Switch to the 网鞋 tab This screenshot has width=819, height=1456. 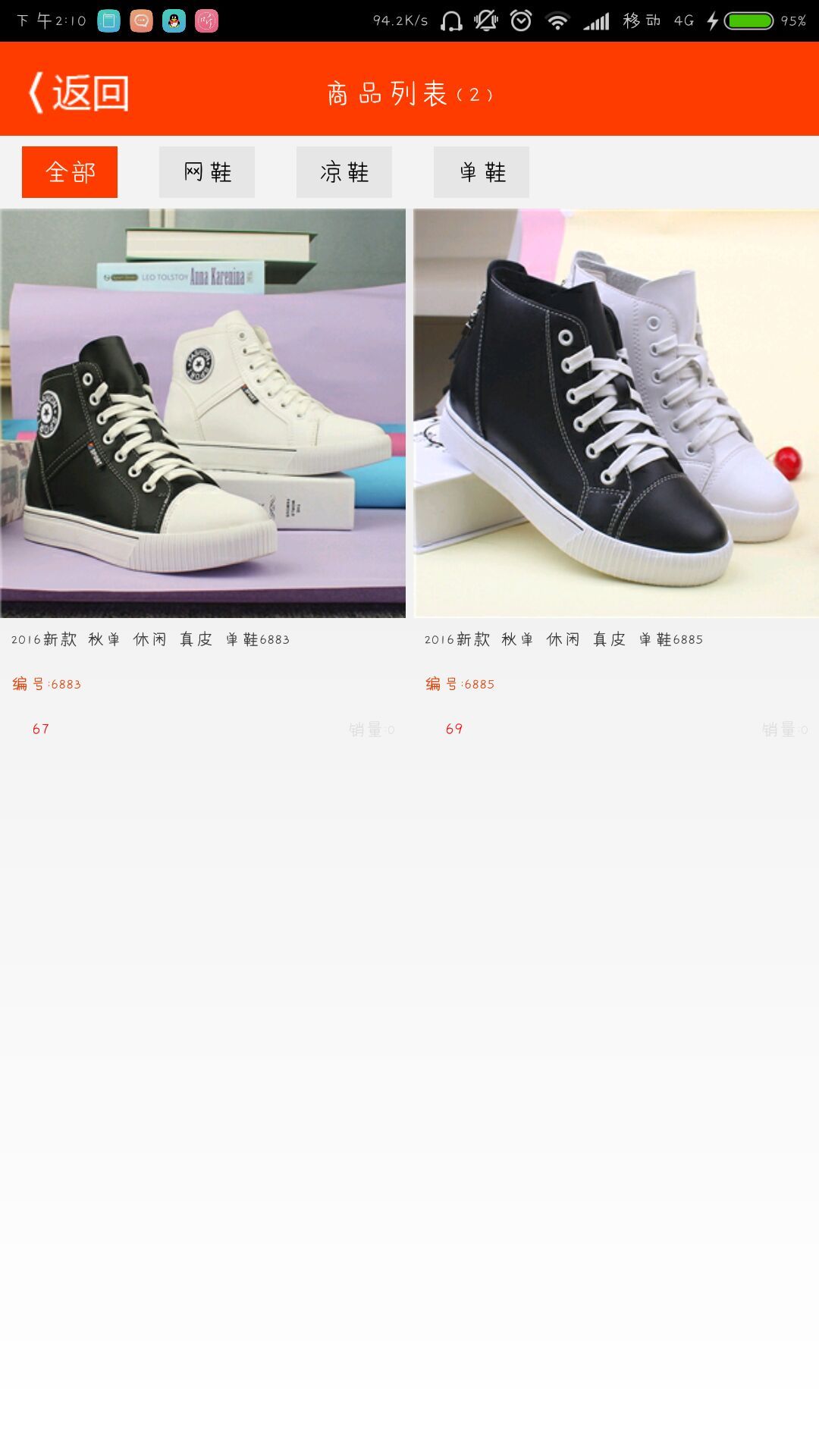pyautogui.click(x=207, y=172)
